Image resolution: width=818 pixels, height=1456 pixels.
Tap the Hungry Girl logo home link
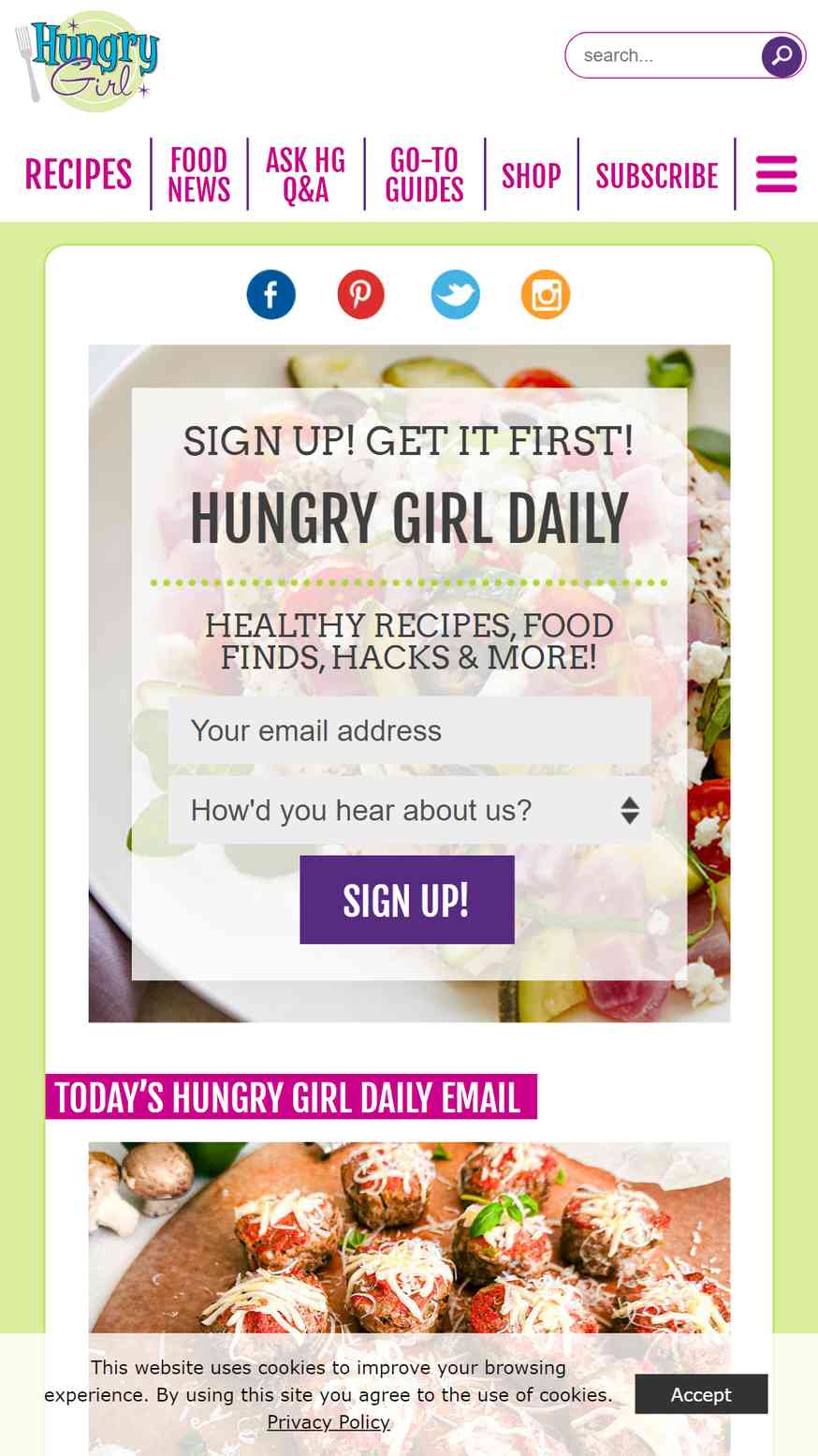click(x=89, y=62)
